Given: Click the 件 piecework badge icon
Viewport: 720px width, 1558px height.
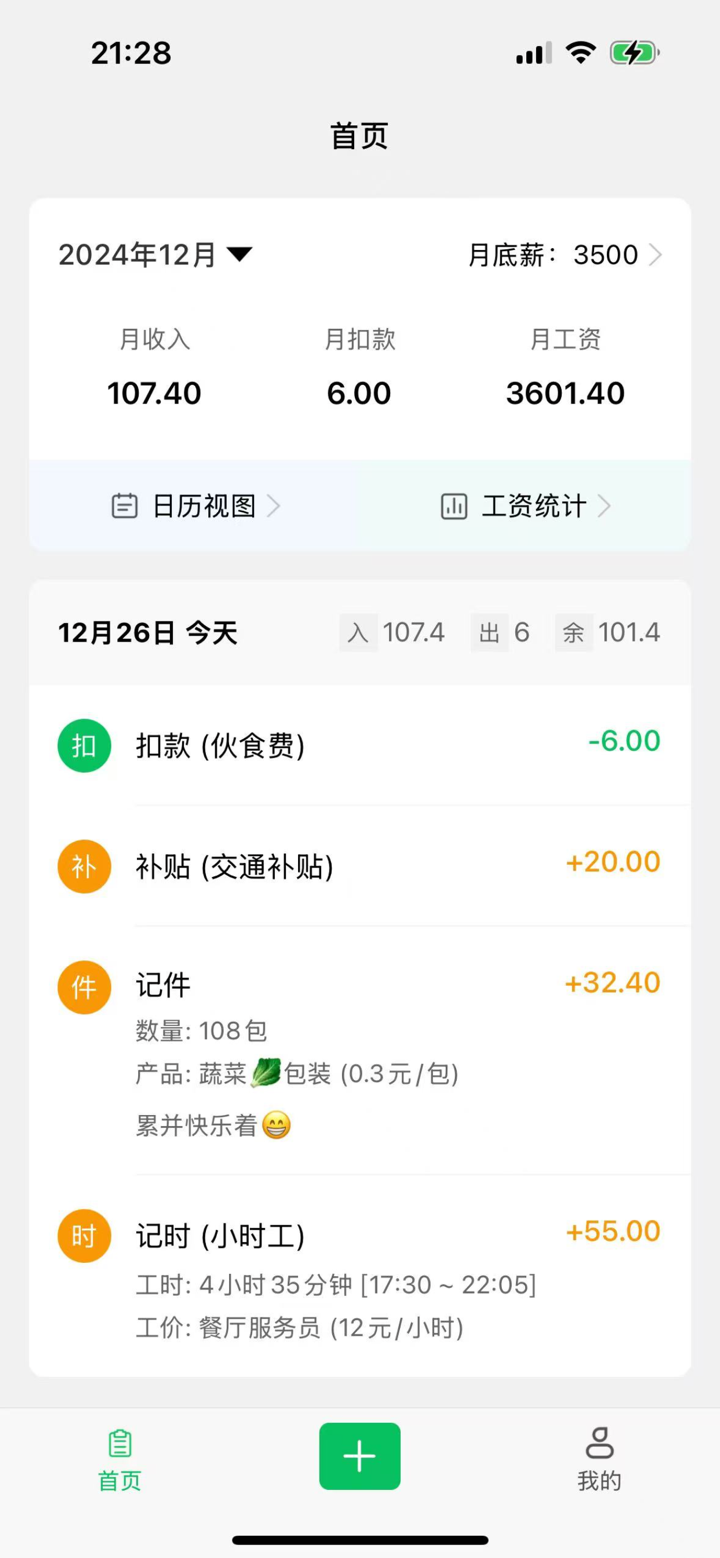Looking at the screenshot, I should [83, 987].
